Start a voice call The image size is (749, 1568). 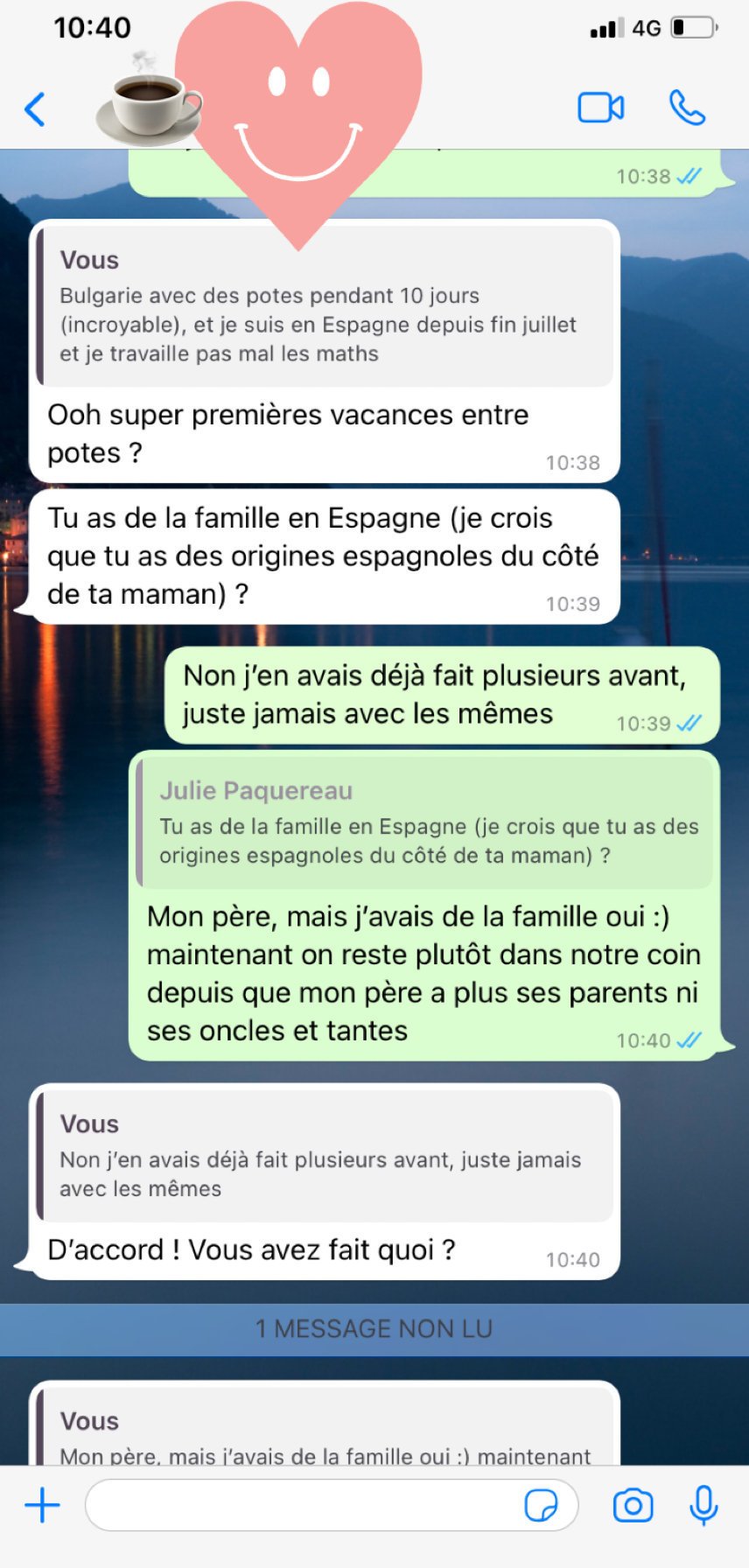[687, 108]
